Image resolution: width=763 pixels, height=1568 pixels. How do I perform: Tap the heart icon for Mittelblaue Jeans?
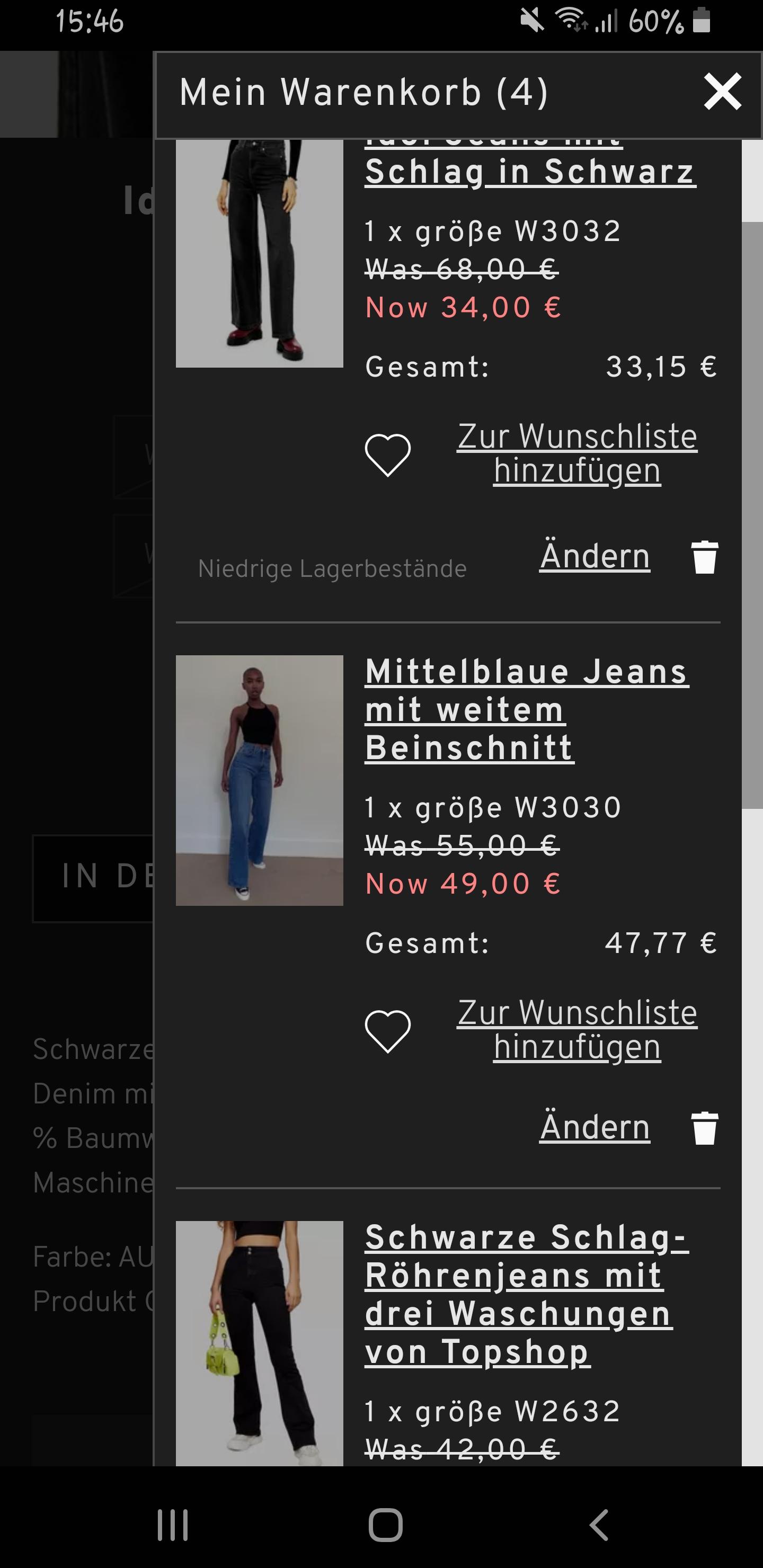[388, 1031]
